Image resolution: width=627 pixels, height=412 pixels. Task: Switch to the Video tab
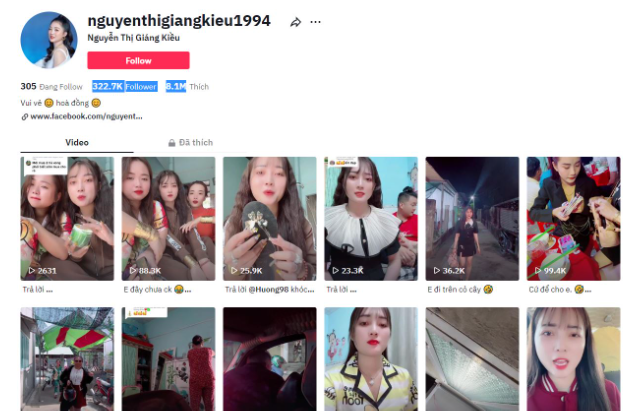(77, 142)
